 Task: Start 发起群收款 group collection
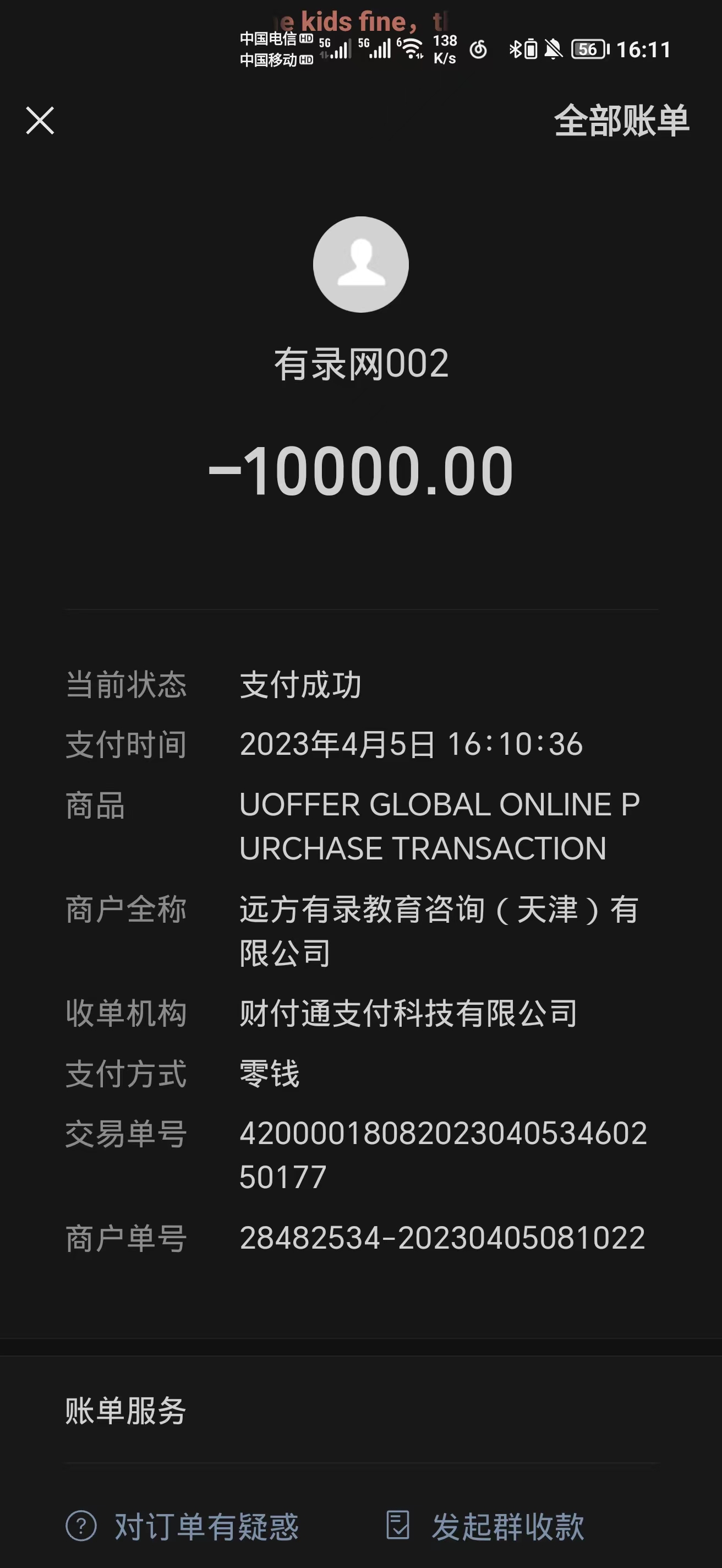tap(485, 1526)
